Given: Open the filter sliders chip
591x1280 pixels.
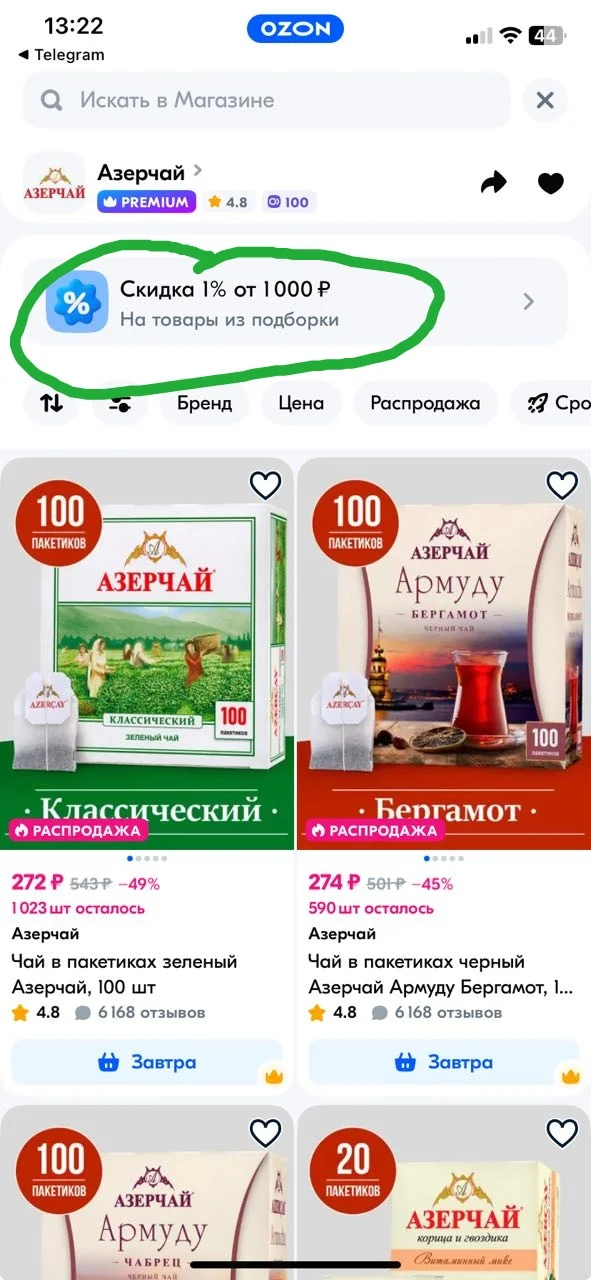Looking at the screenshot, I should pos(120,404).
